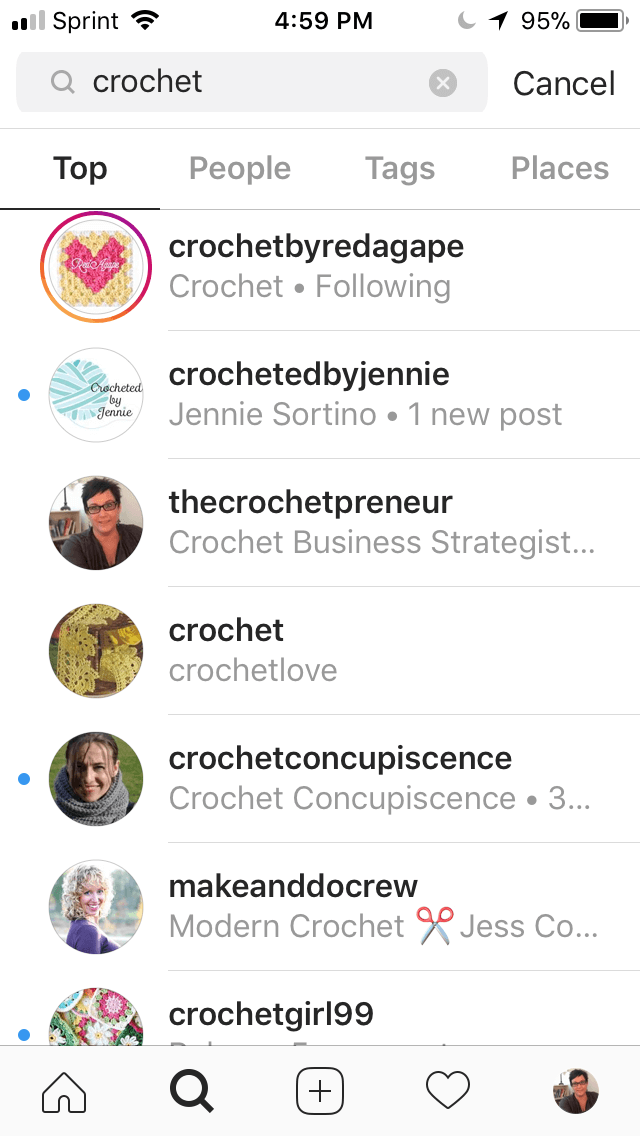Image resolution: width=640 pixels, height=1136 pixels.
Task: Open the crochetbyredagape profile
Action: 320,267
